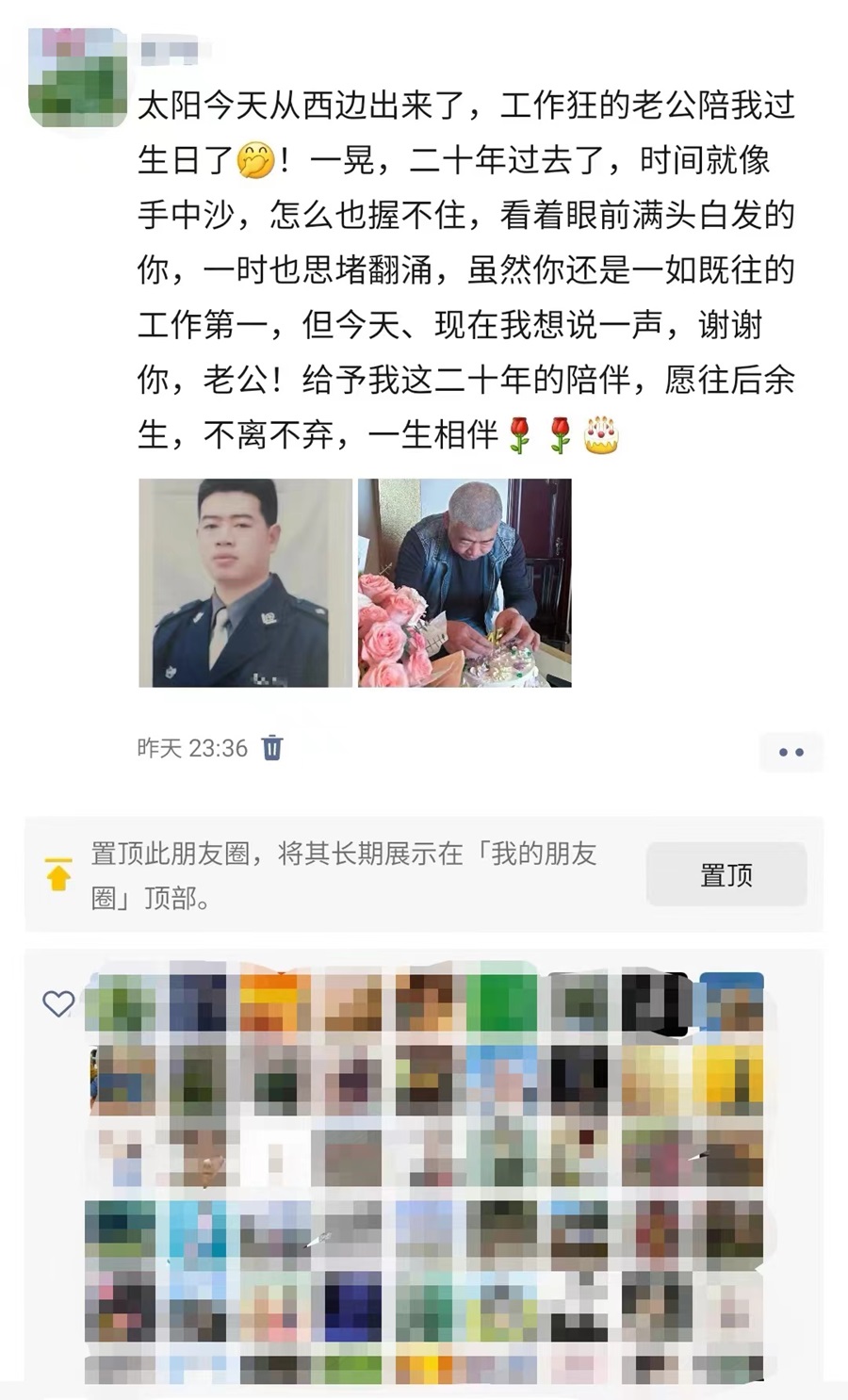This screenshot has height=1400, width=848.
Task: Open the photo of the man with the cake
Action: [x=465, y=582]
